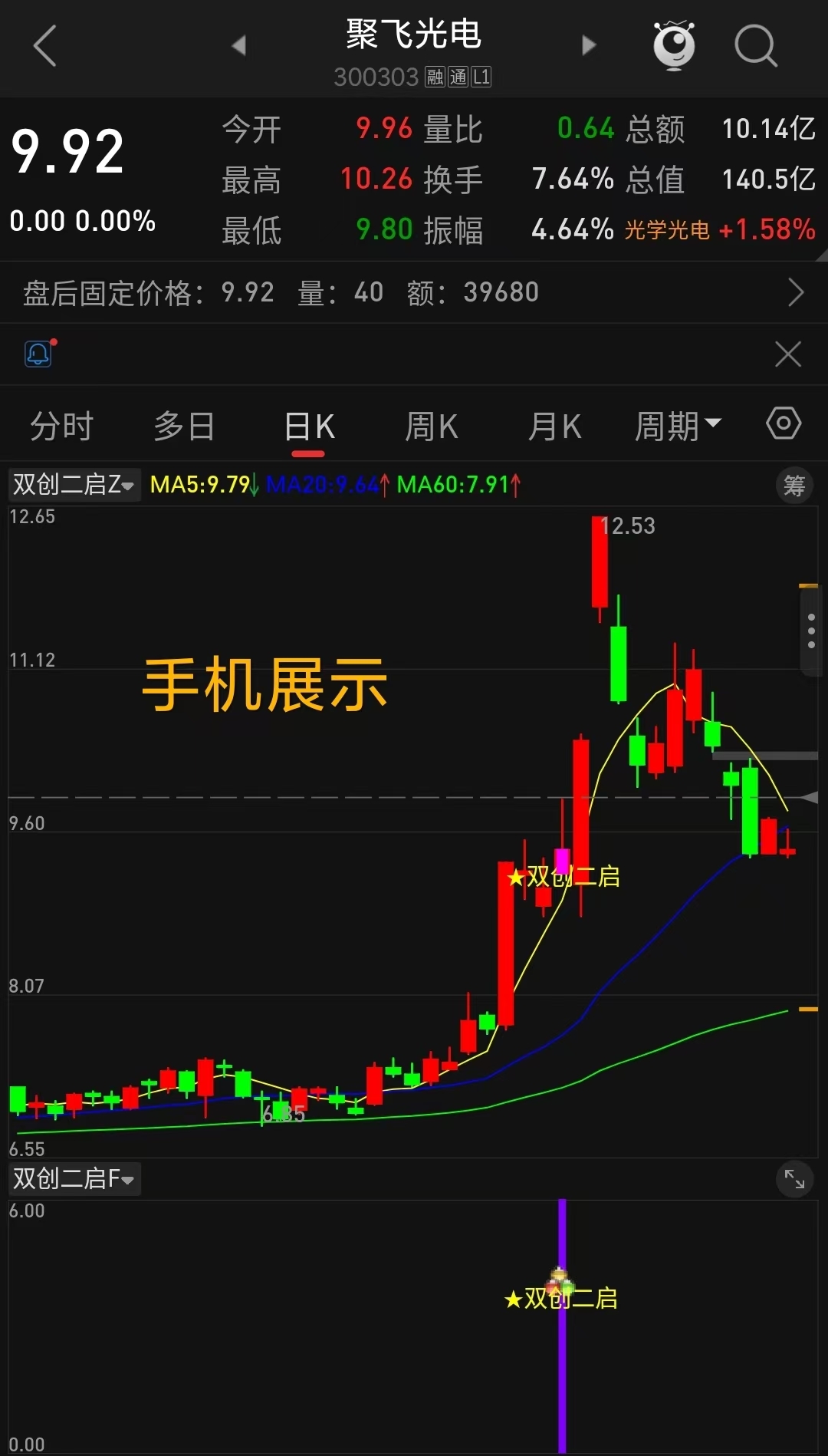Switch to the 周K chart tab
The image size is (828, 1456).
coord(432,427)
